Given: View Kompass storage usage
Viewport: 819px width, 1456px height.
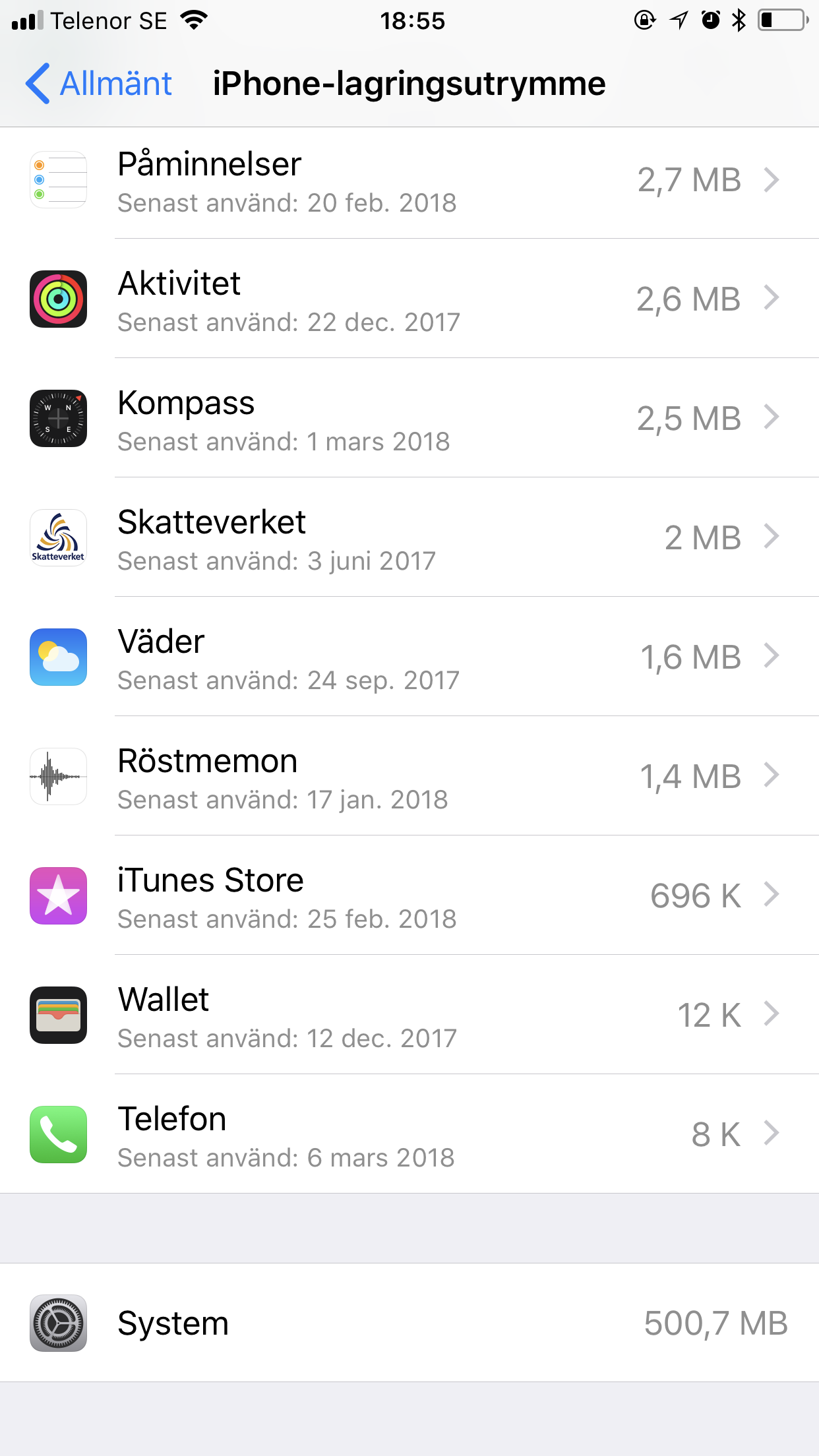Looking at the screenshot, I should point(409,418).
